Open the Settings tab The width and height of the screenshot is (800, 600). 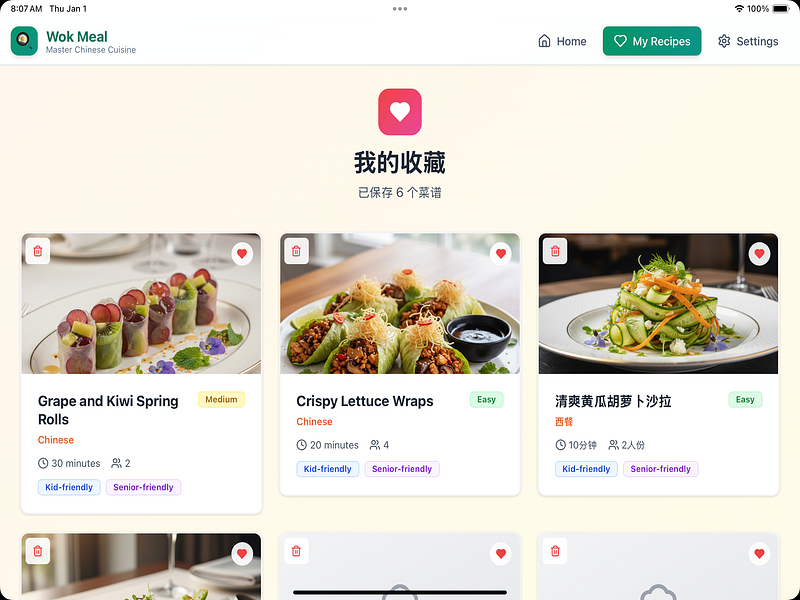point(747,41)
